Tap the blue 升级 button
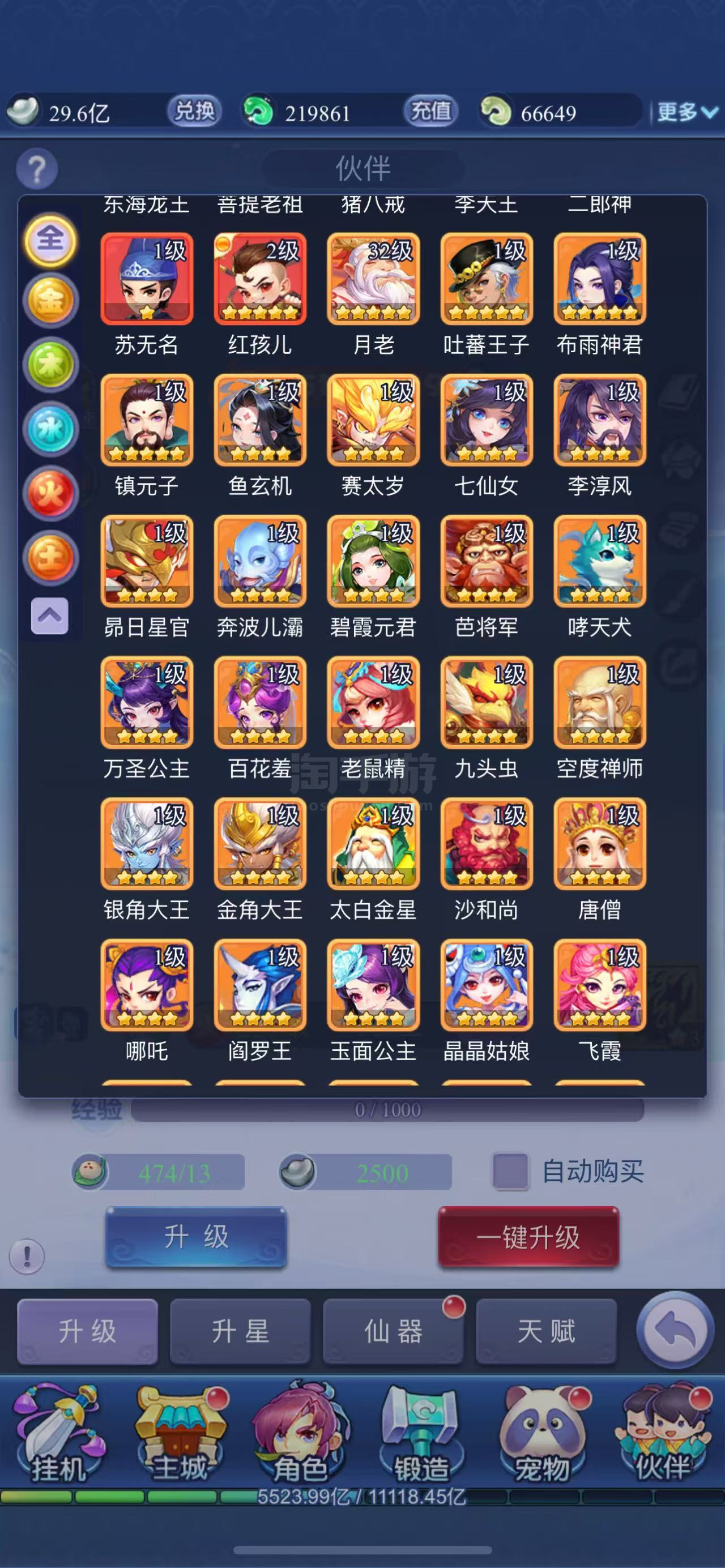The width and height of the screenshot is (725, 1568). (x=196, y=1237)
